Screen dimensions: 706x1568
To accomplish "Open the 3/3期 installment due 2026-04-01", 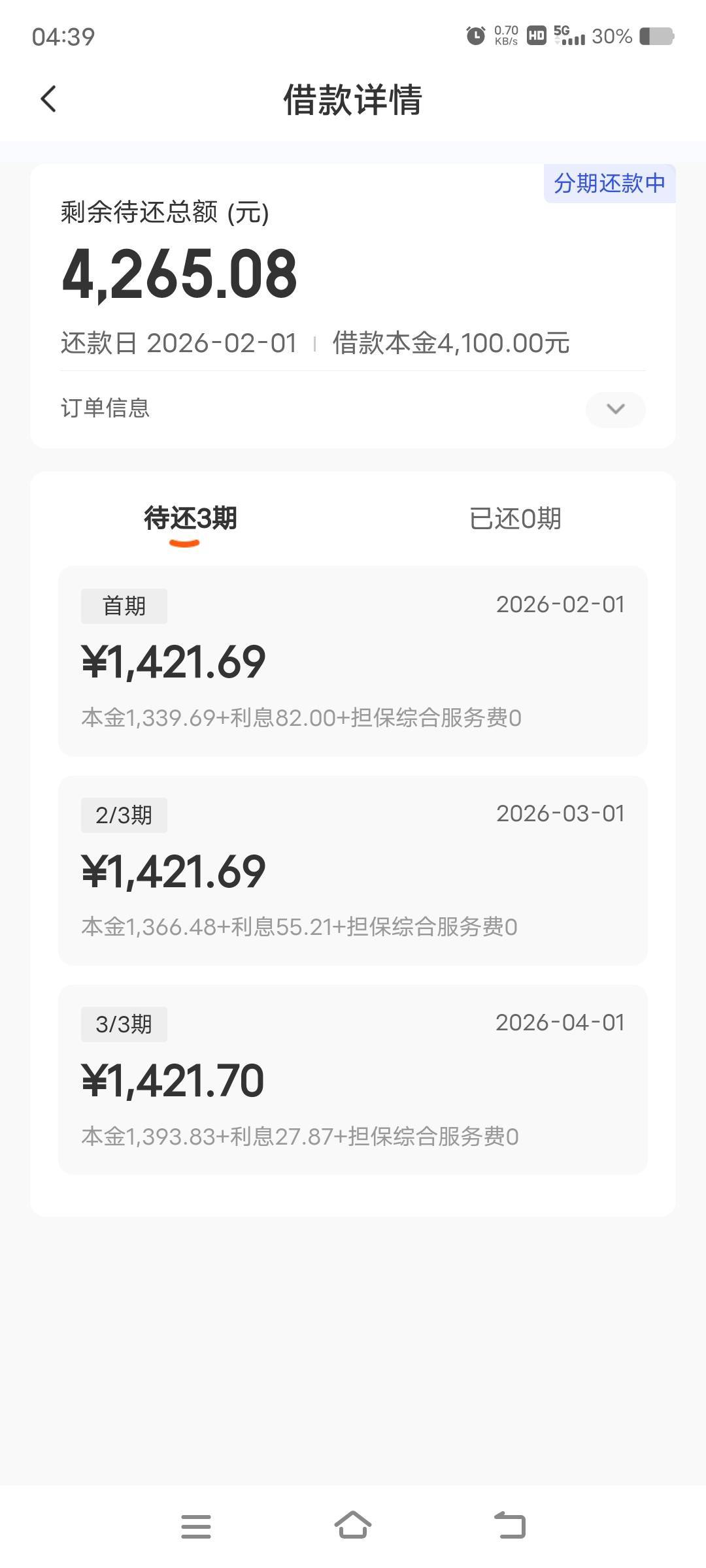I will point(353,1079).
